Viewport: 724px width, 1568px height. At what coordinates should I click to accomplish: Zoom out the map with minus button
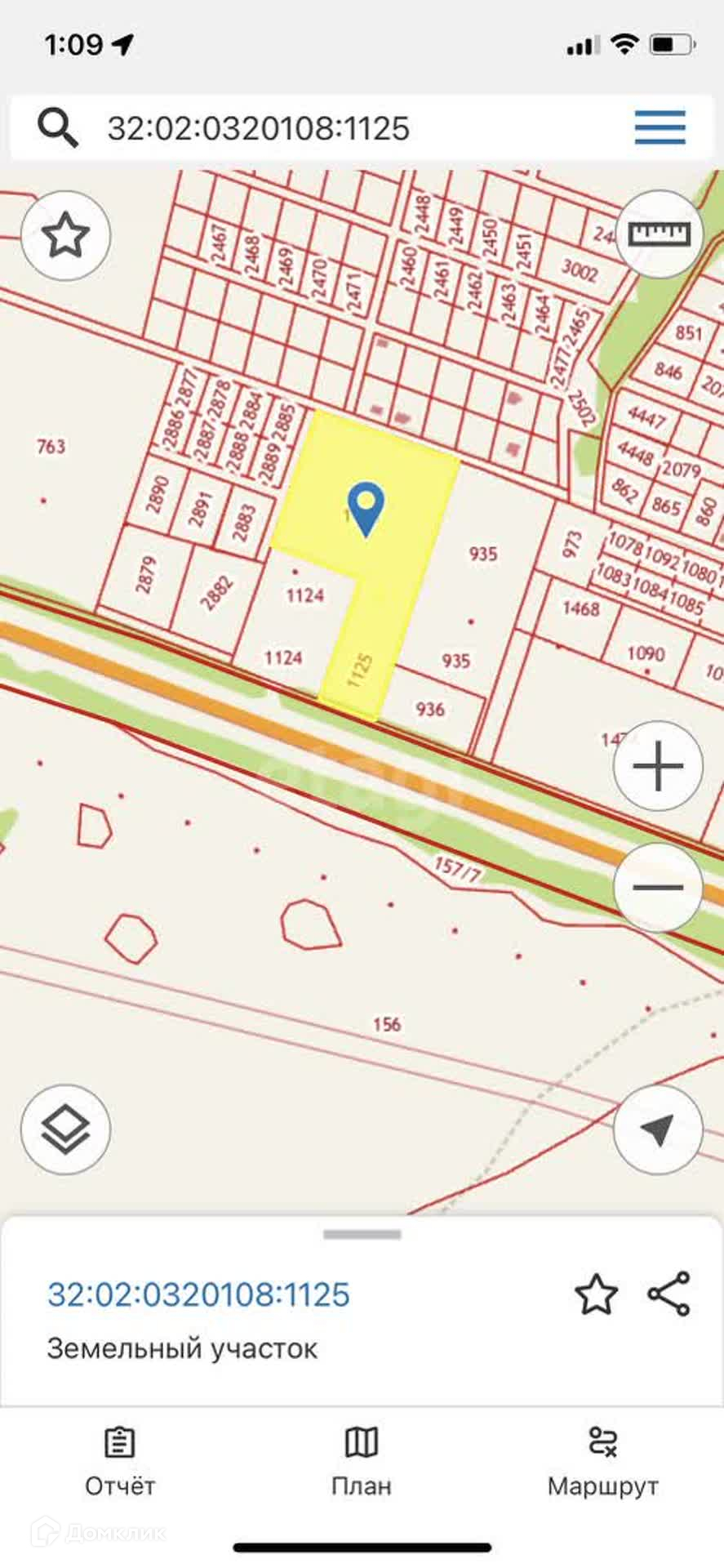point(658,888)
